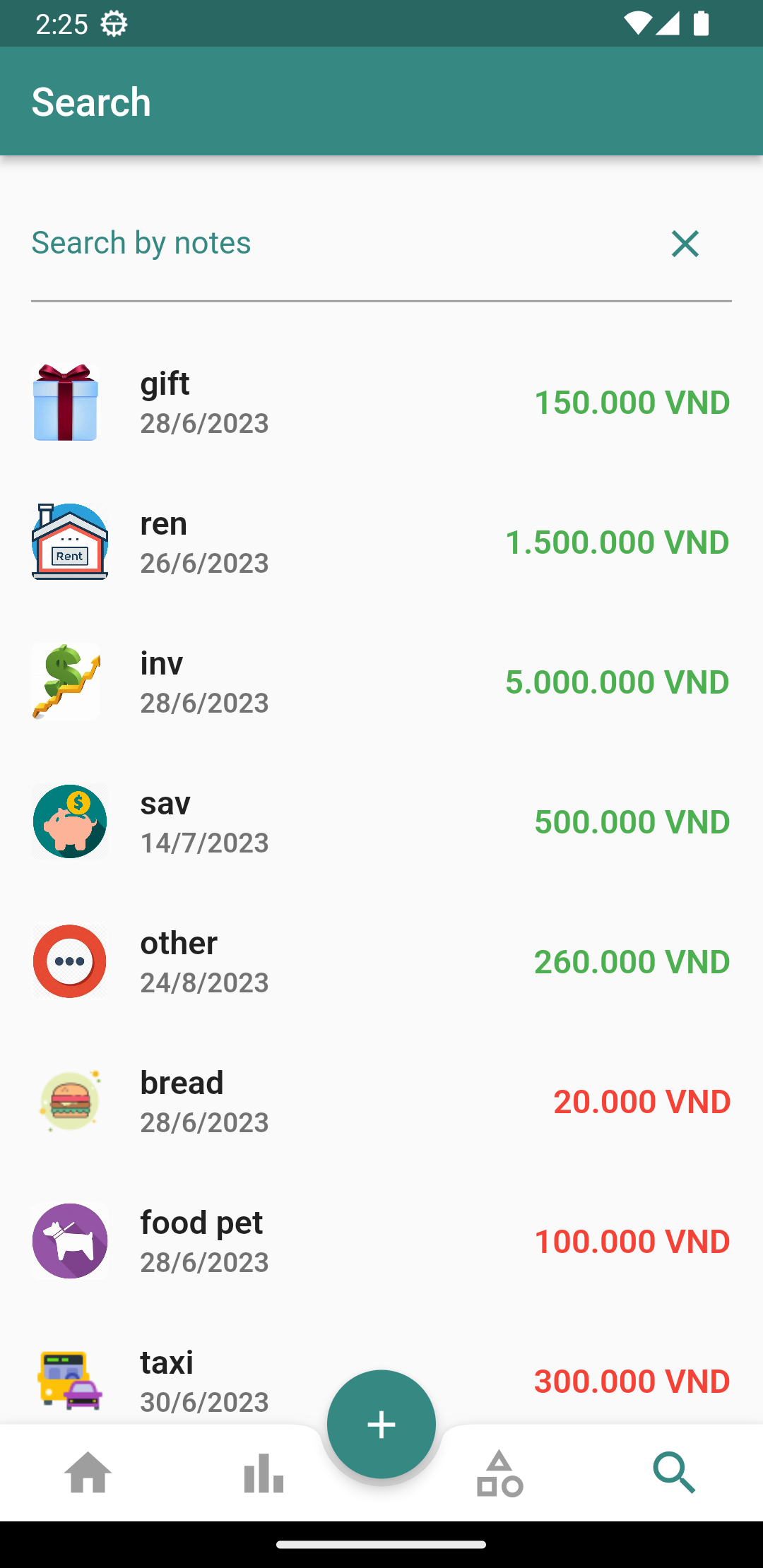Tap the Search by notes input field
The width and height of the screenshot is (763, 1568).
click(x=283, y=243)
